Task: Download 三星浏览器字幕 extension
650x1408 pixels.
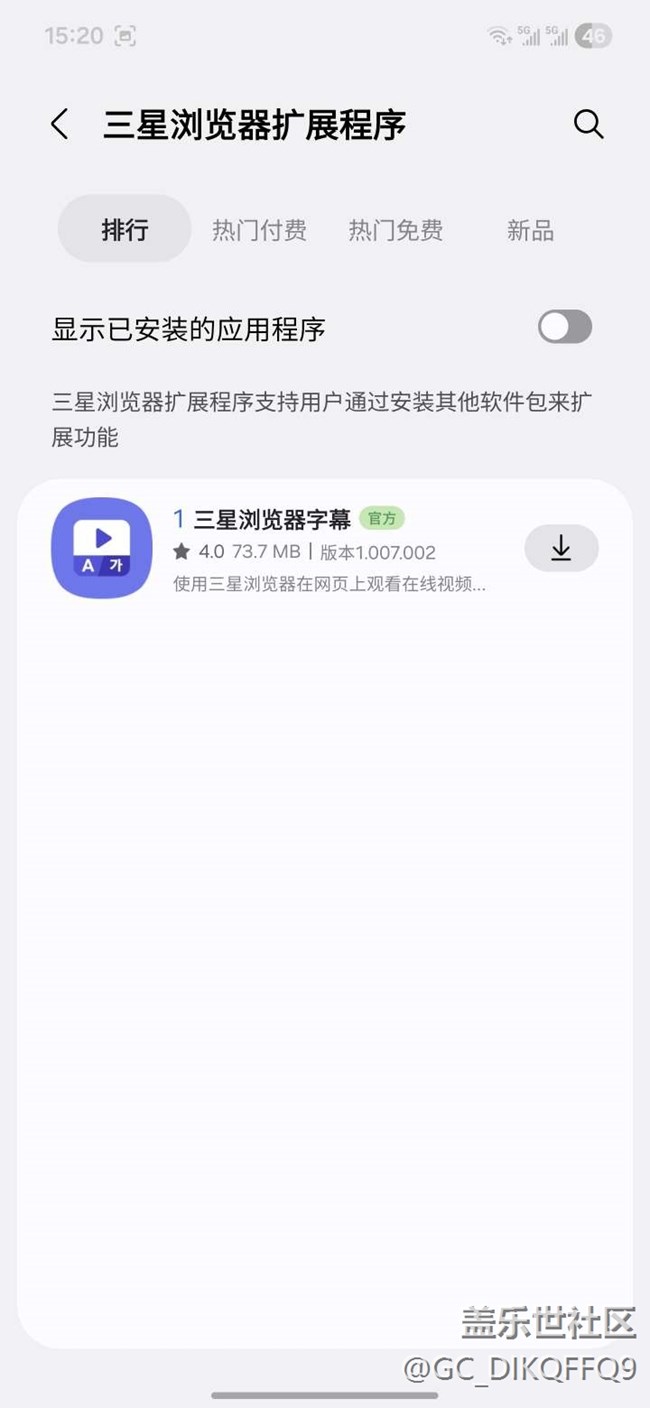Action: click(x=561, y=548)
